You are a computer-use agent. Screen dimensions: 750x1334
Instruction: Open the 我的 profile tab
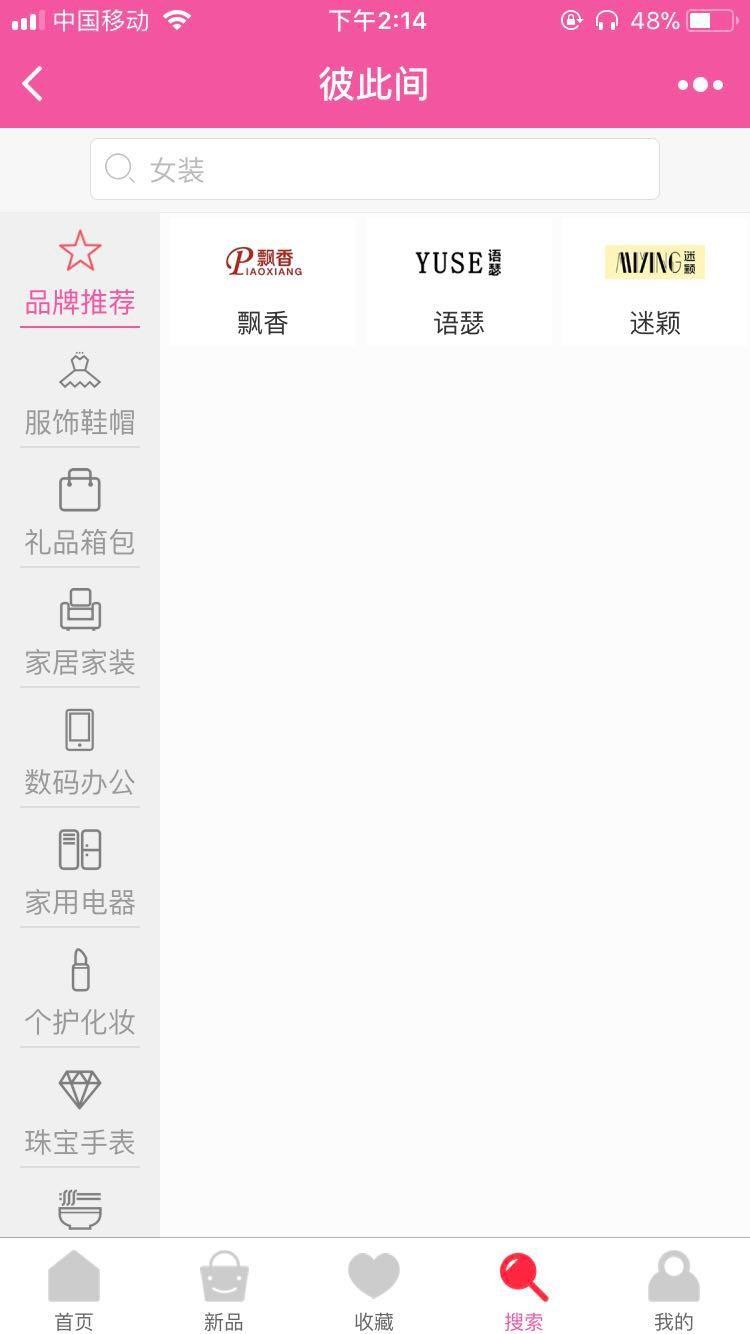(674, 1290)
